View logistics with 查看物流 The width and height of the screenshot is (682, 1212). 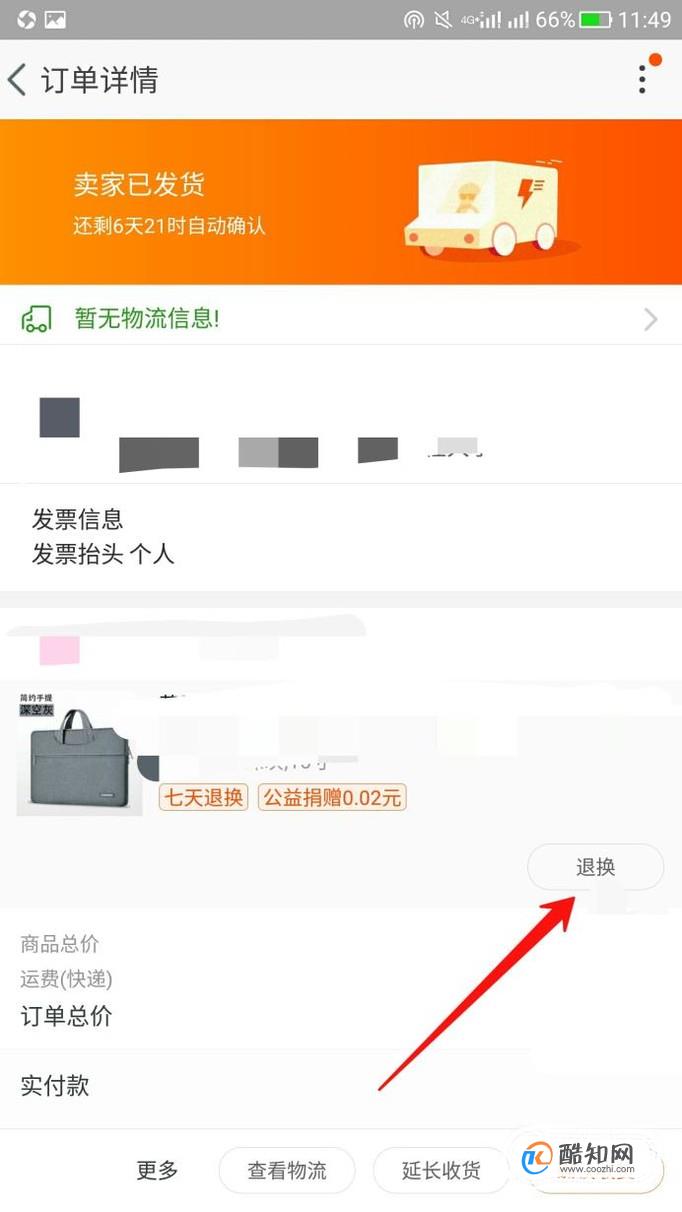287,1170
